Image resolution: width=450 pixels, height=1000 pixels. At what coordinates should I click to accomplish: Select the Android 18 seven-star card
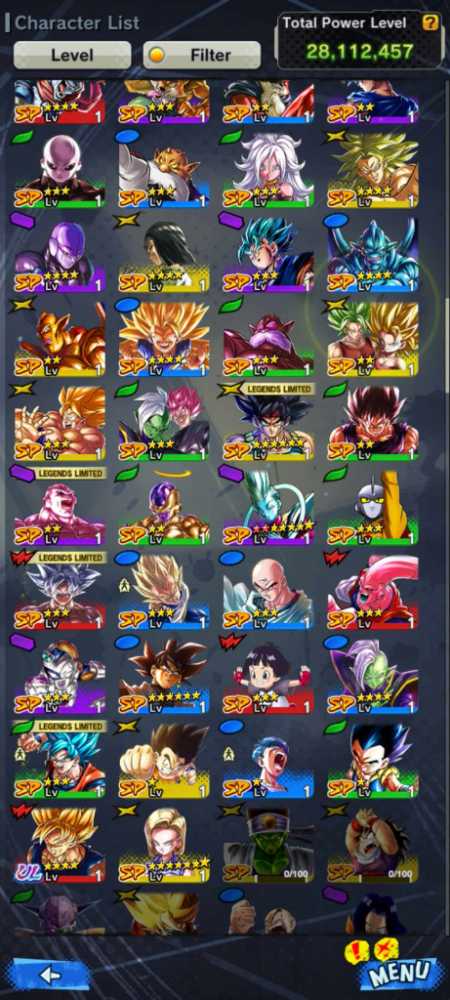click(164, 845)
